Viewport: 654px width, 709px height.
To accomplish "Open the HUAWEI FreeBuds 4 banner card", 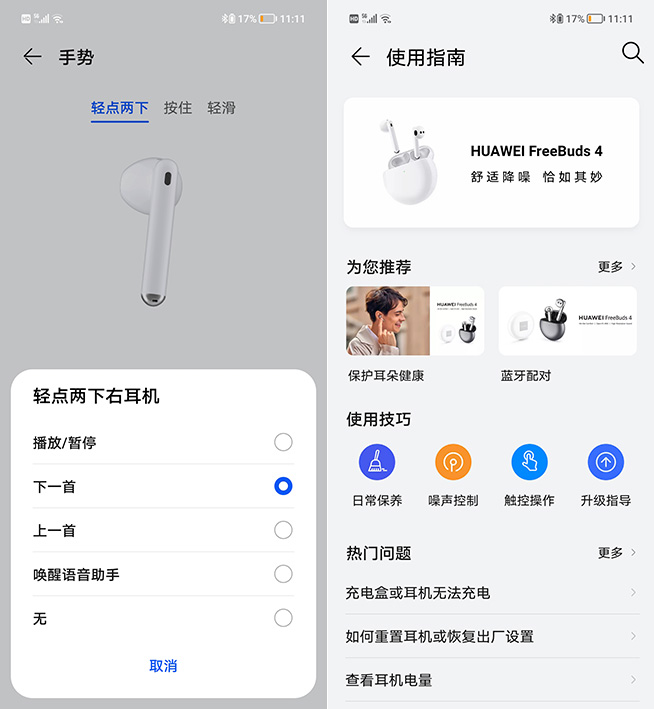I will [x=491, y=162].
